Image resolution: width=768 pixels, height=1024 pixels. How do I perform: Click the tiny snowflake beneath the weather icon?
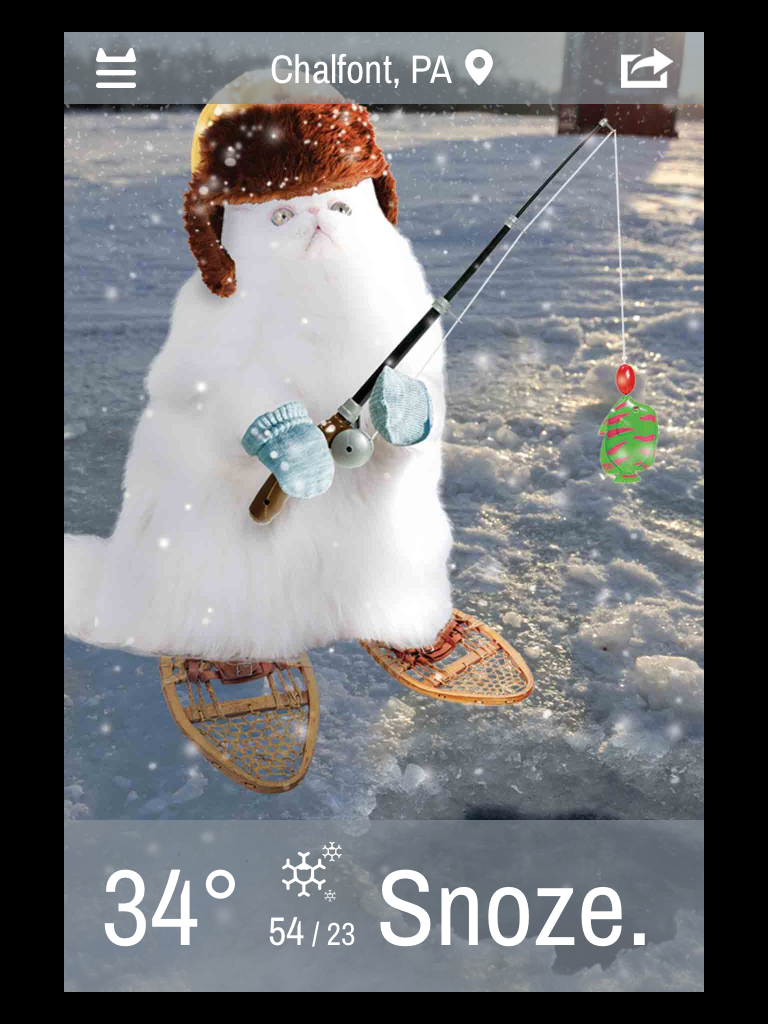[329, 898]
